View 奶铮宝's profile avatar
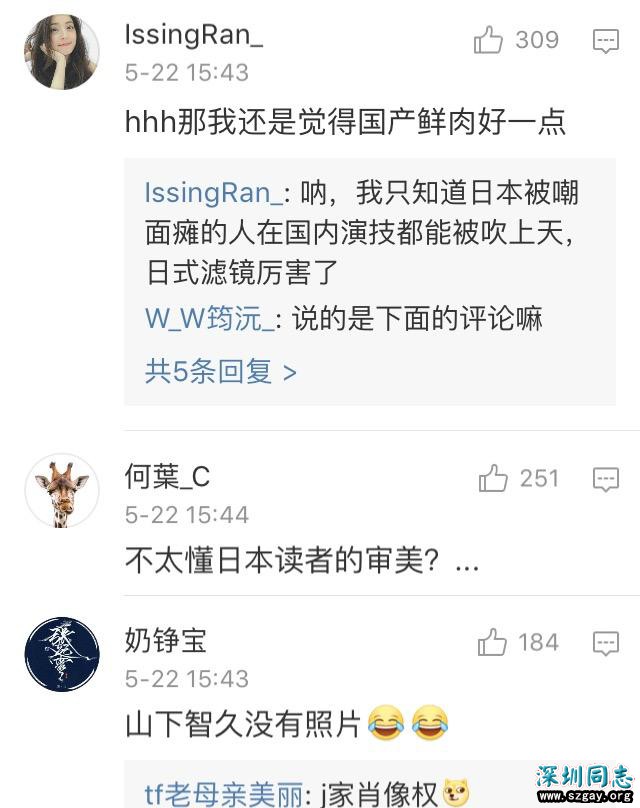The image size is (640, 808). [x=61, y=654]
